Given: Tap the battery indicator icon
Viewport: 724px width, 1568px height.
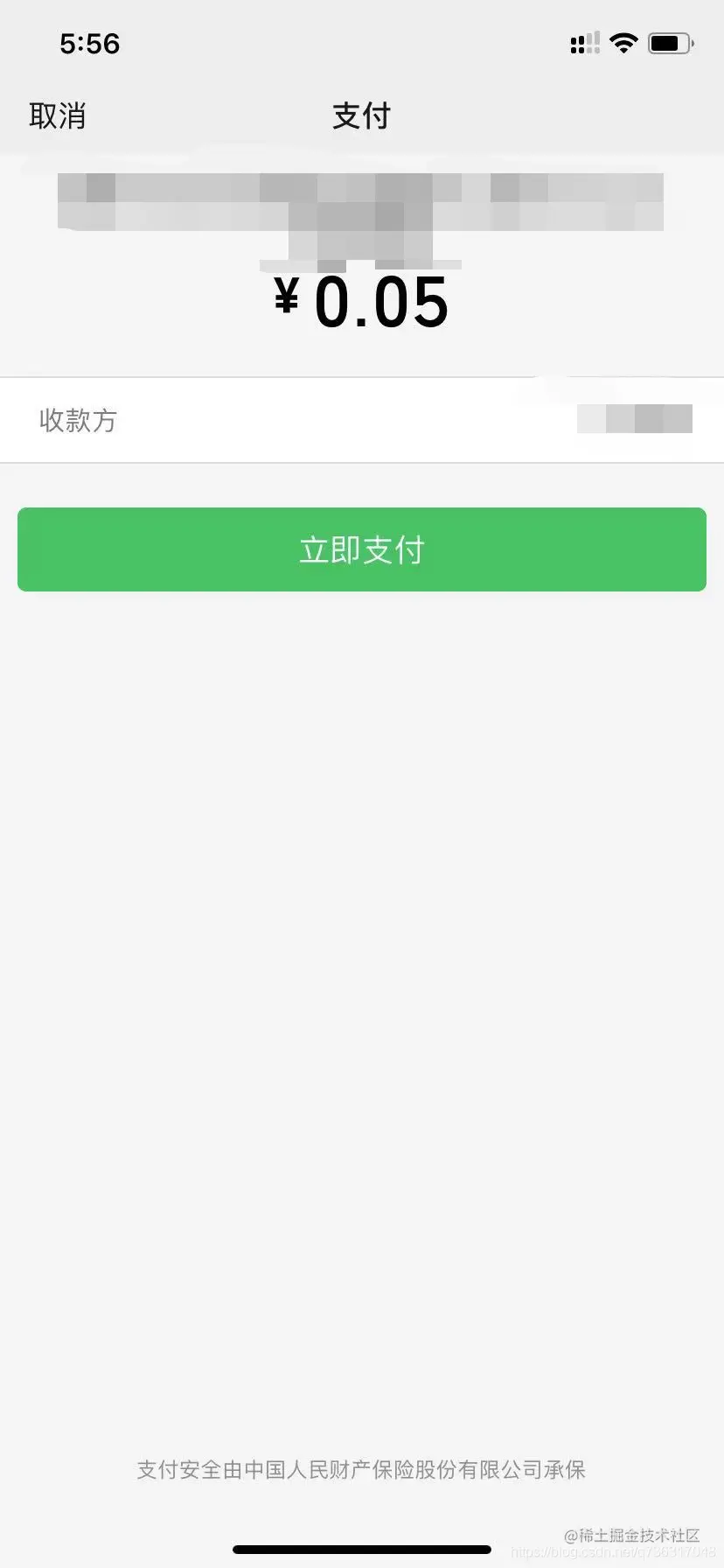Looking at the screenshot, I should point(670,42).
